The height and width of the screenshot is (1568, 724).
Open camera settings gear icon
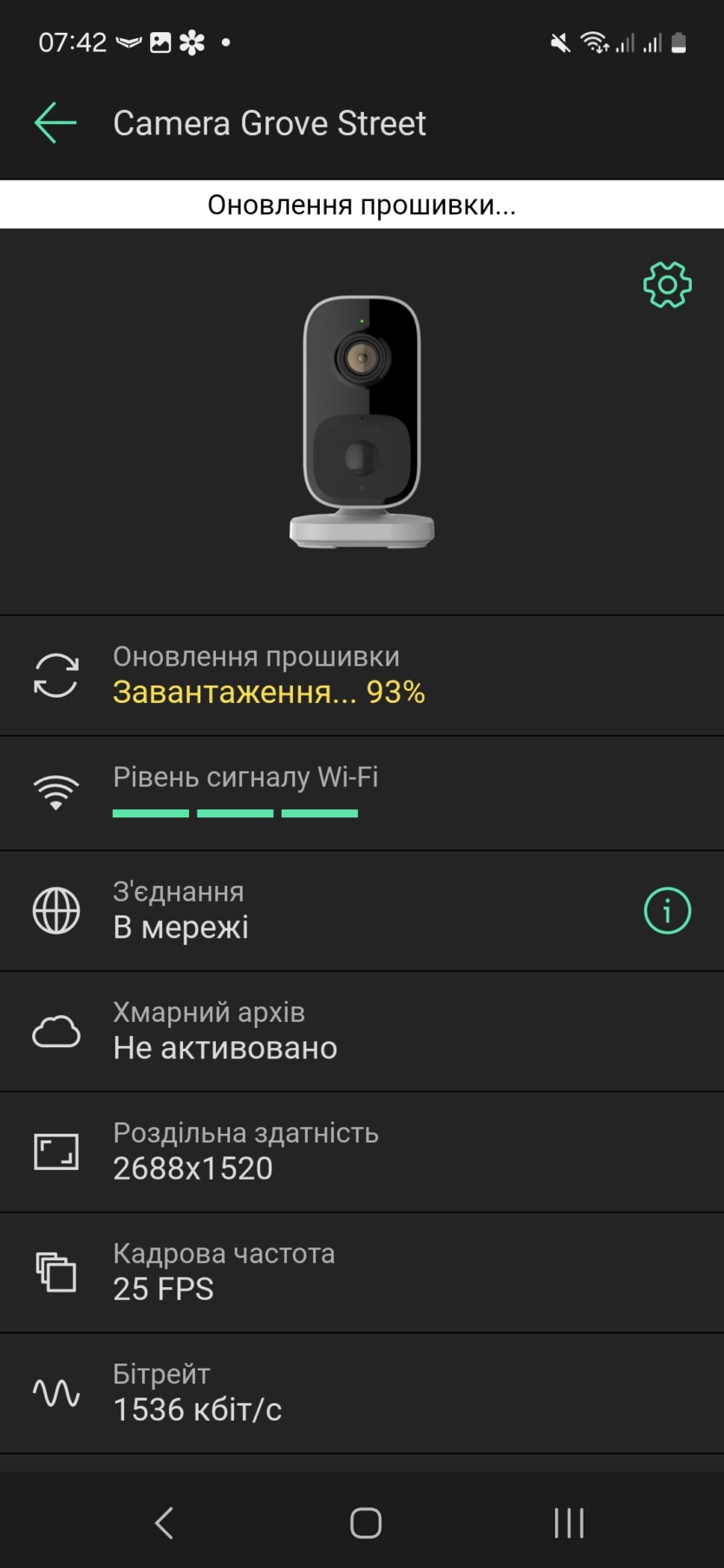pyautogui.click(x=667, y=285)
